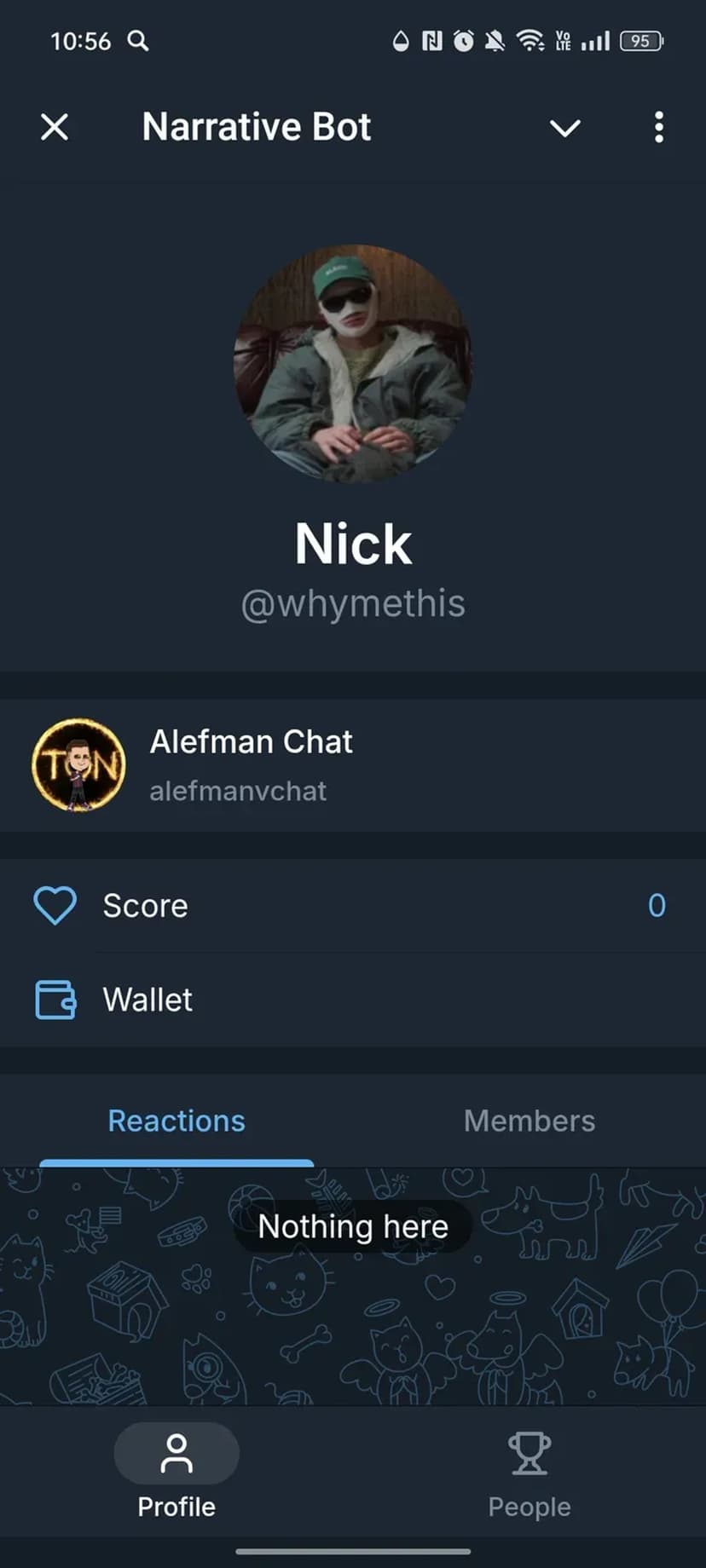Open the three-dot overflow menu

(x=658, y=128)
